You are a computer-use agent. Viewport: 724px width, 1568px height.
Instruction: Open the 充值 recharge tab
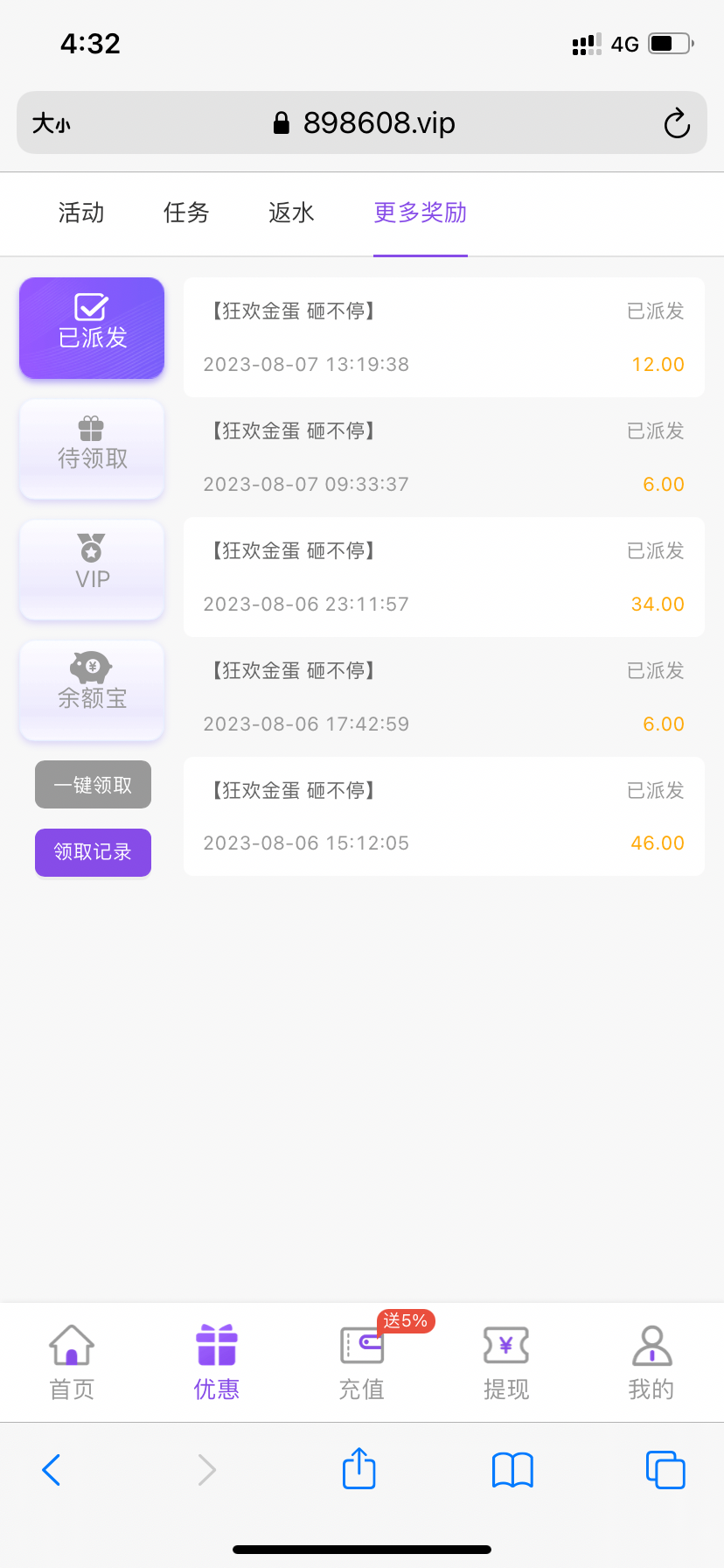pyautogui.click(x=362, y=1363)
